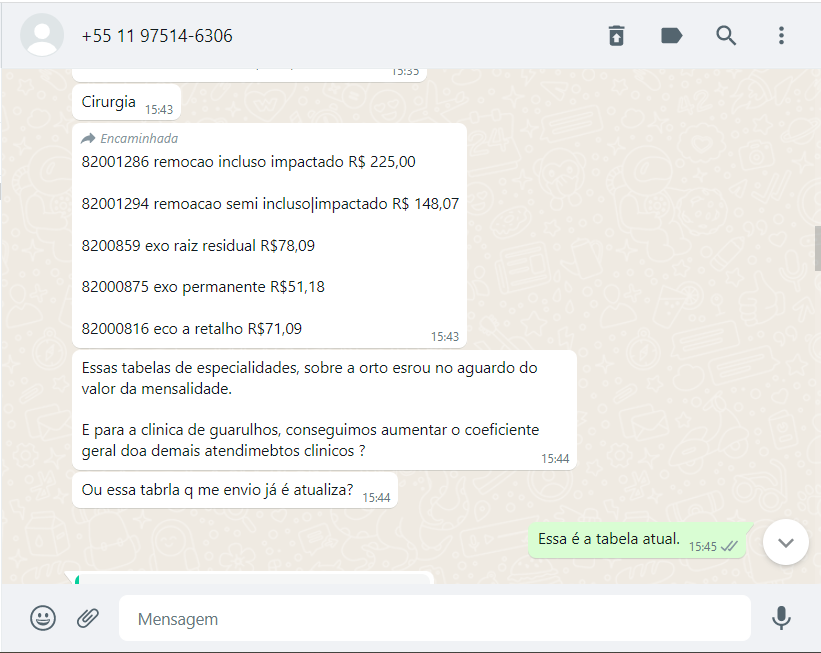Focus the Mensagem text field

(434, 619)
